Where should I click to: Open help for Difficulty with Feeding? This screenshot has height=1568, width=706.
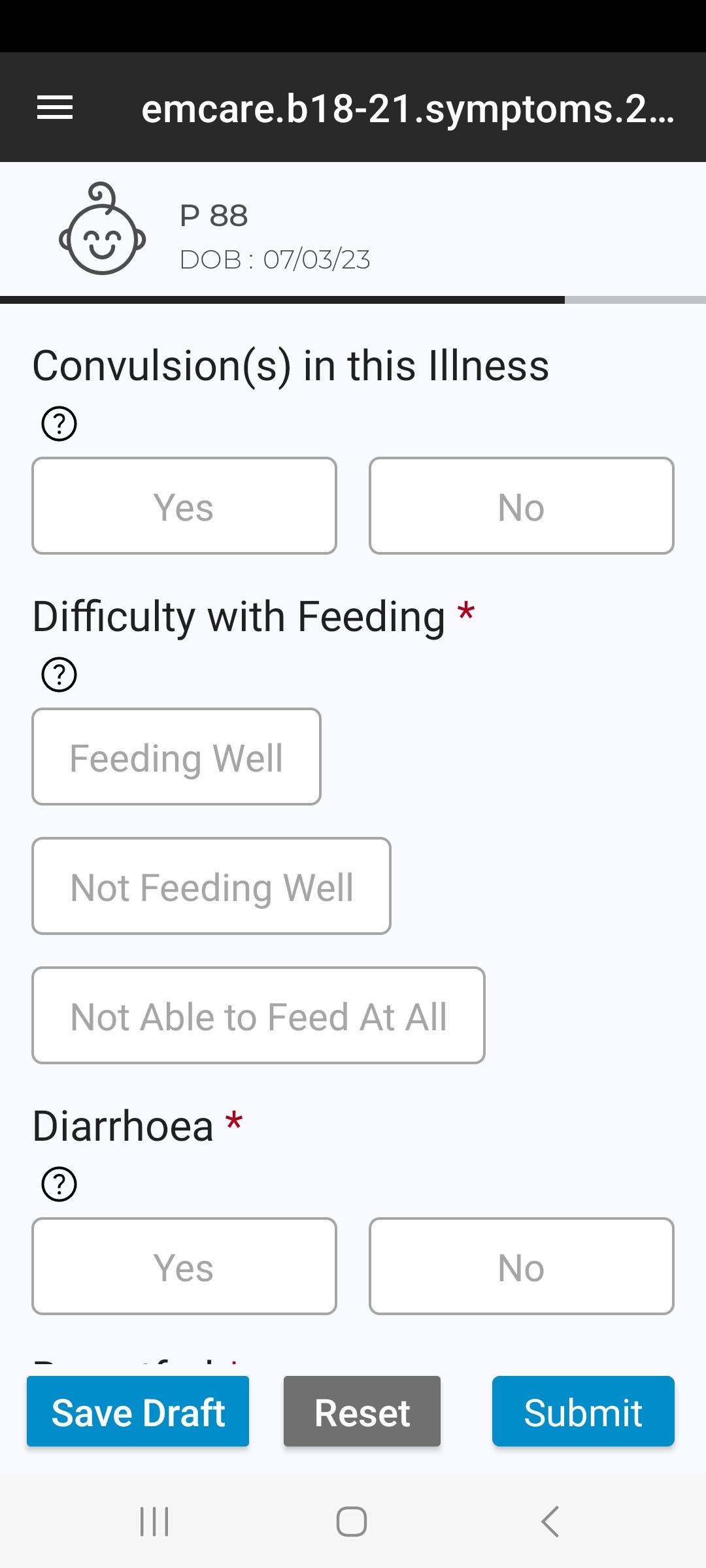[58, 674]
